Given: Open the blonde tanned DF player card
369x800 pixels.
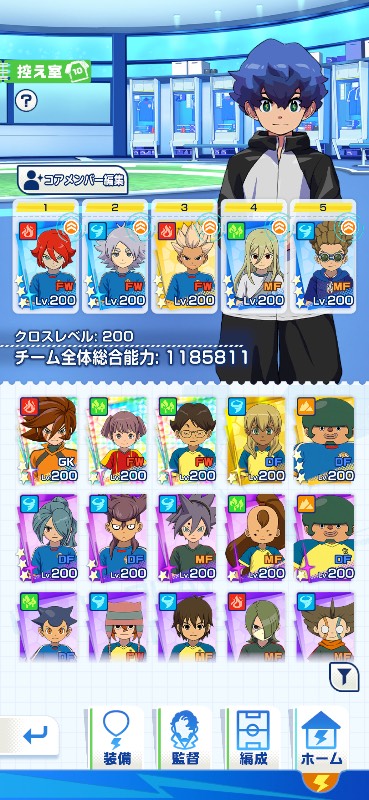Looking at the screenshot, I should 256,440.
